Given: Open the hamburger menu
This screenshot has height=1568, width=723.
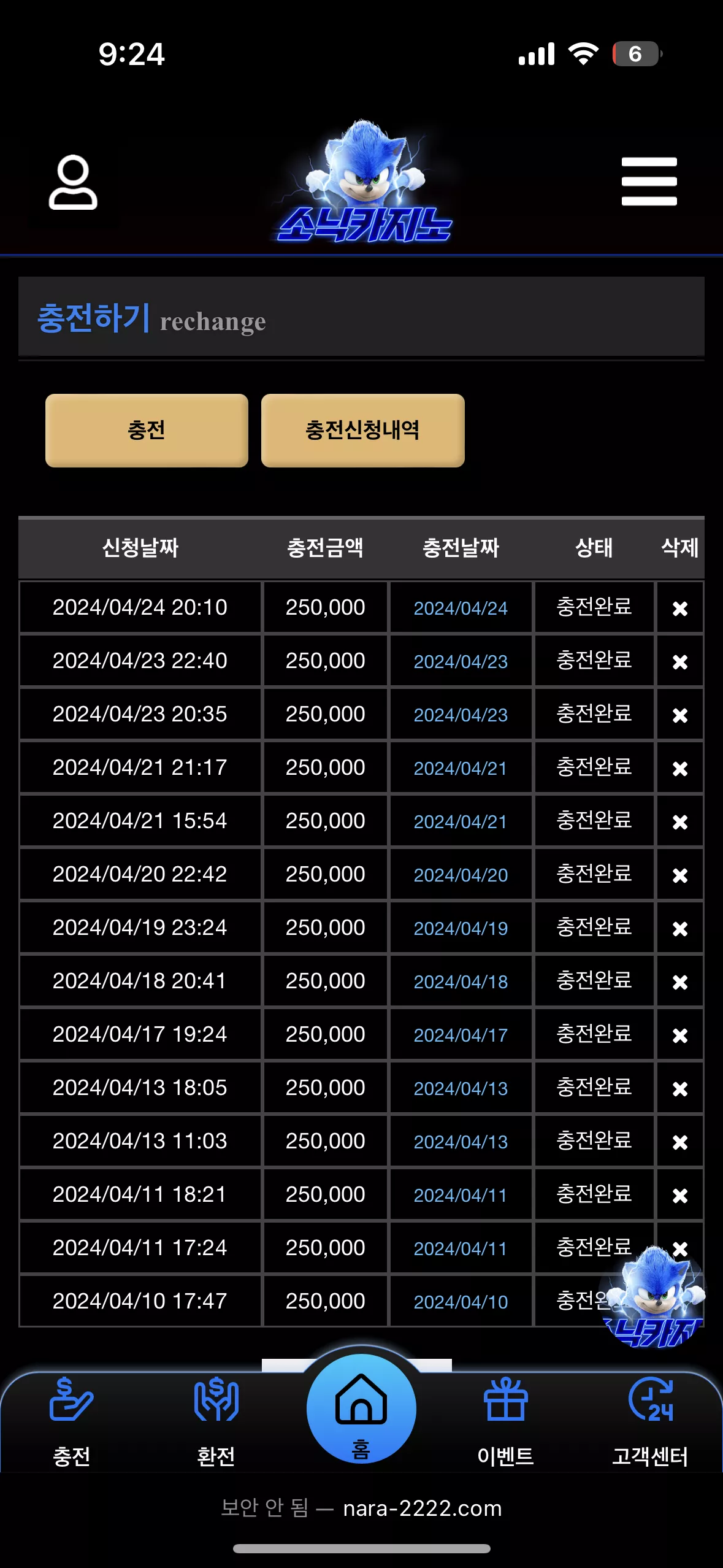Looking at the screenshot, I should click(x=649, y=181).
